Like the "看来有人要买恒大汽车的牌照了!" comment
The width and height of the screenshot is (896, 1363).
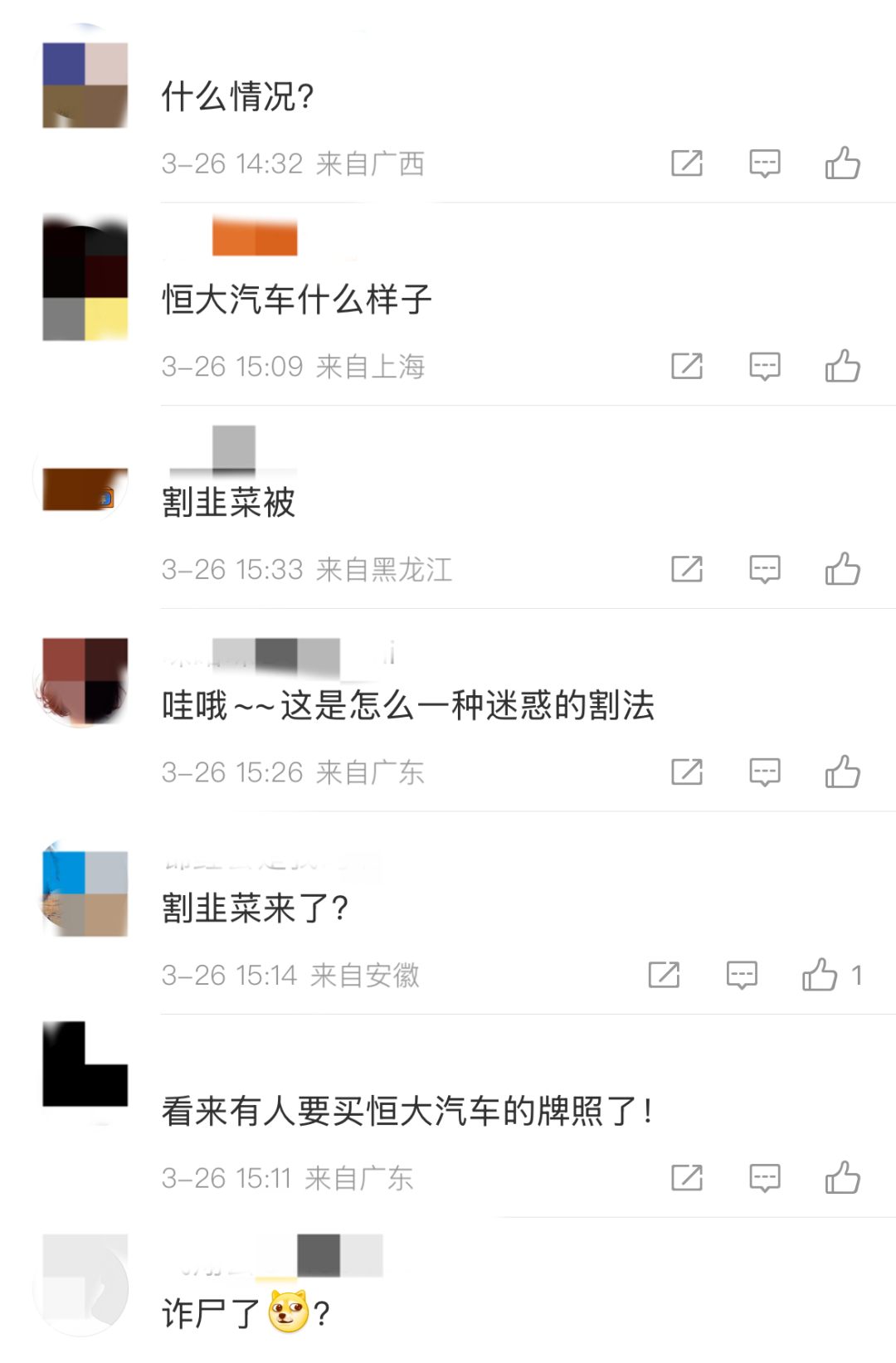pos(845,1177)
